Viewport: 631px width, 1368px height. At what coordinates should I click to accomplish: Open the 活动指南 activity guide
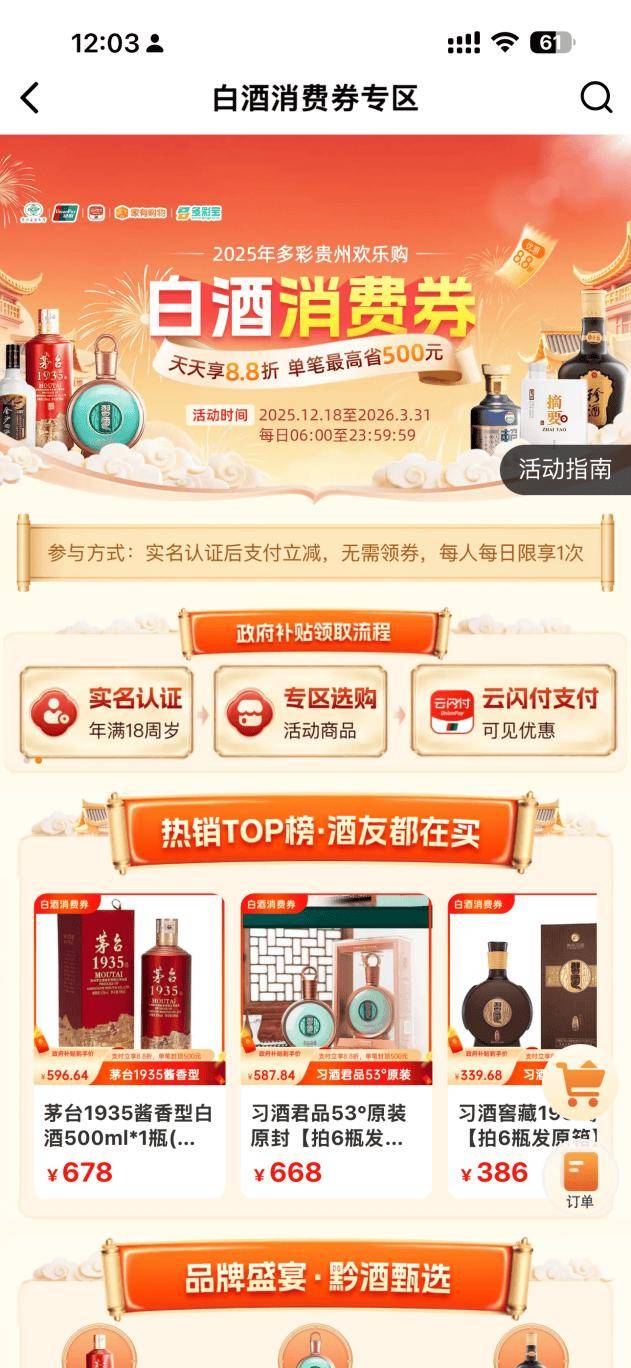pos(565,469)
